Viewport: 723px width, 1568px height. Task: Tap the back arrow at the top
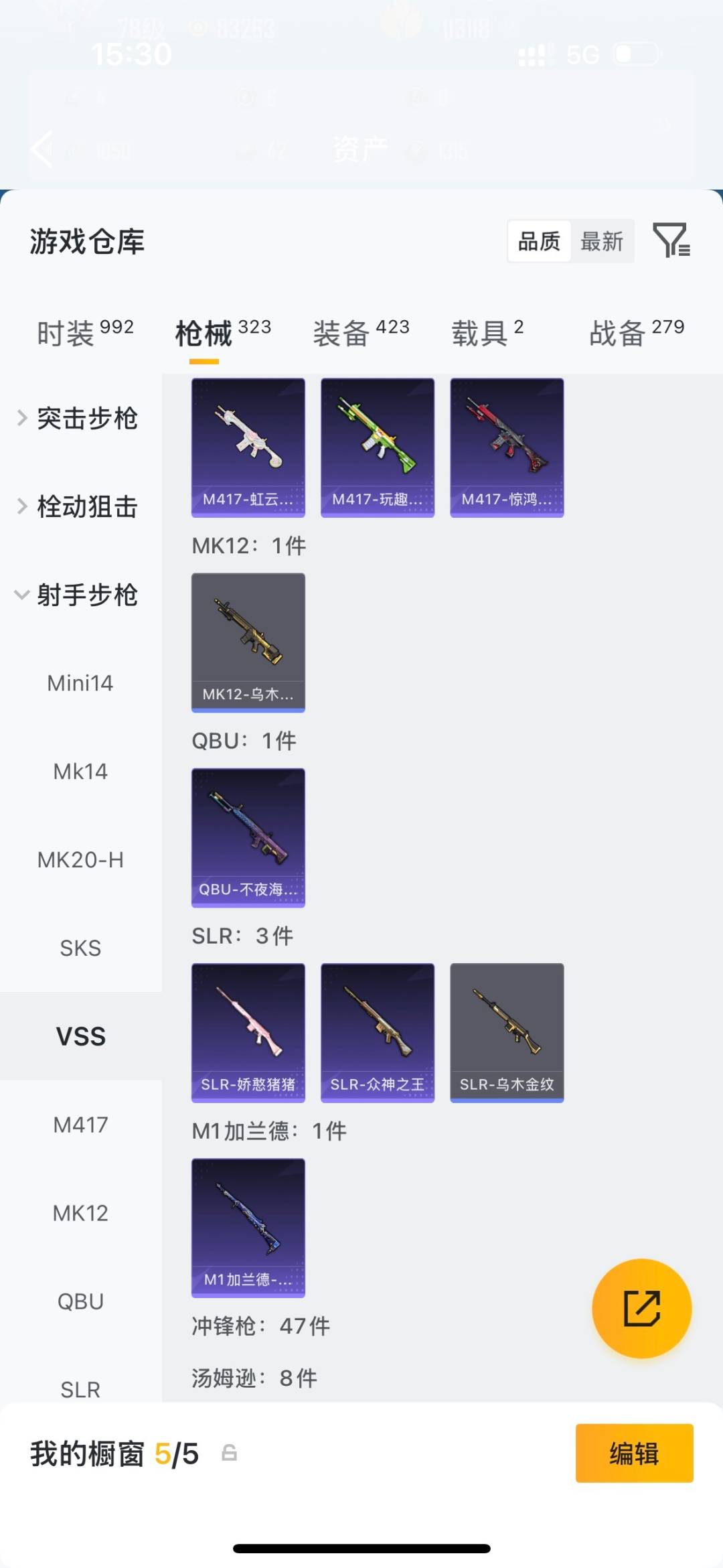click(x=42, y=150)
